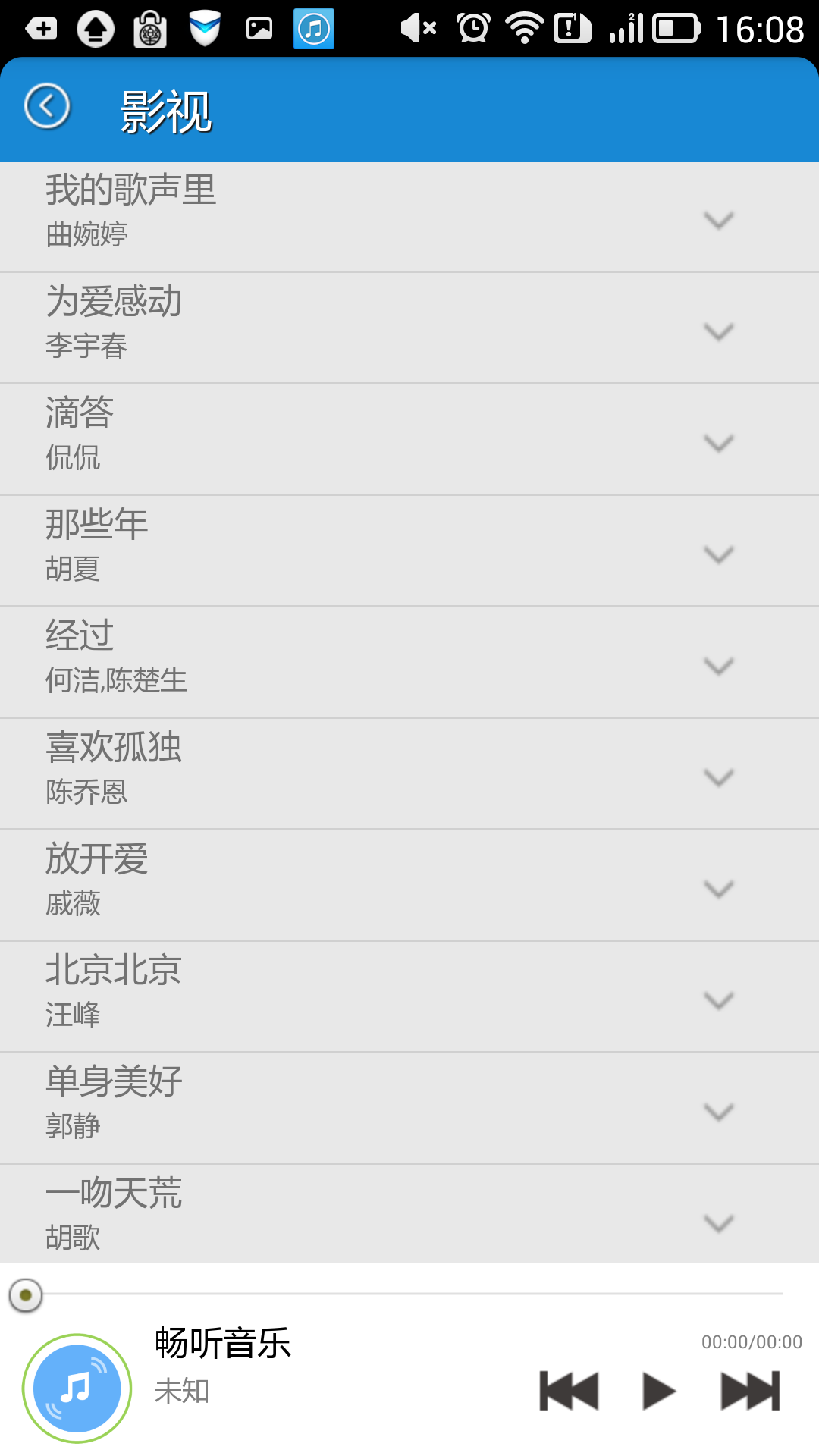The width and height of the screenshot is (819, 1456).
Task: Expand options for 我的歌声里
Action: click(718, 220)
